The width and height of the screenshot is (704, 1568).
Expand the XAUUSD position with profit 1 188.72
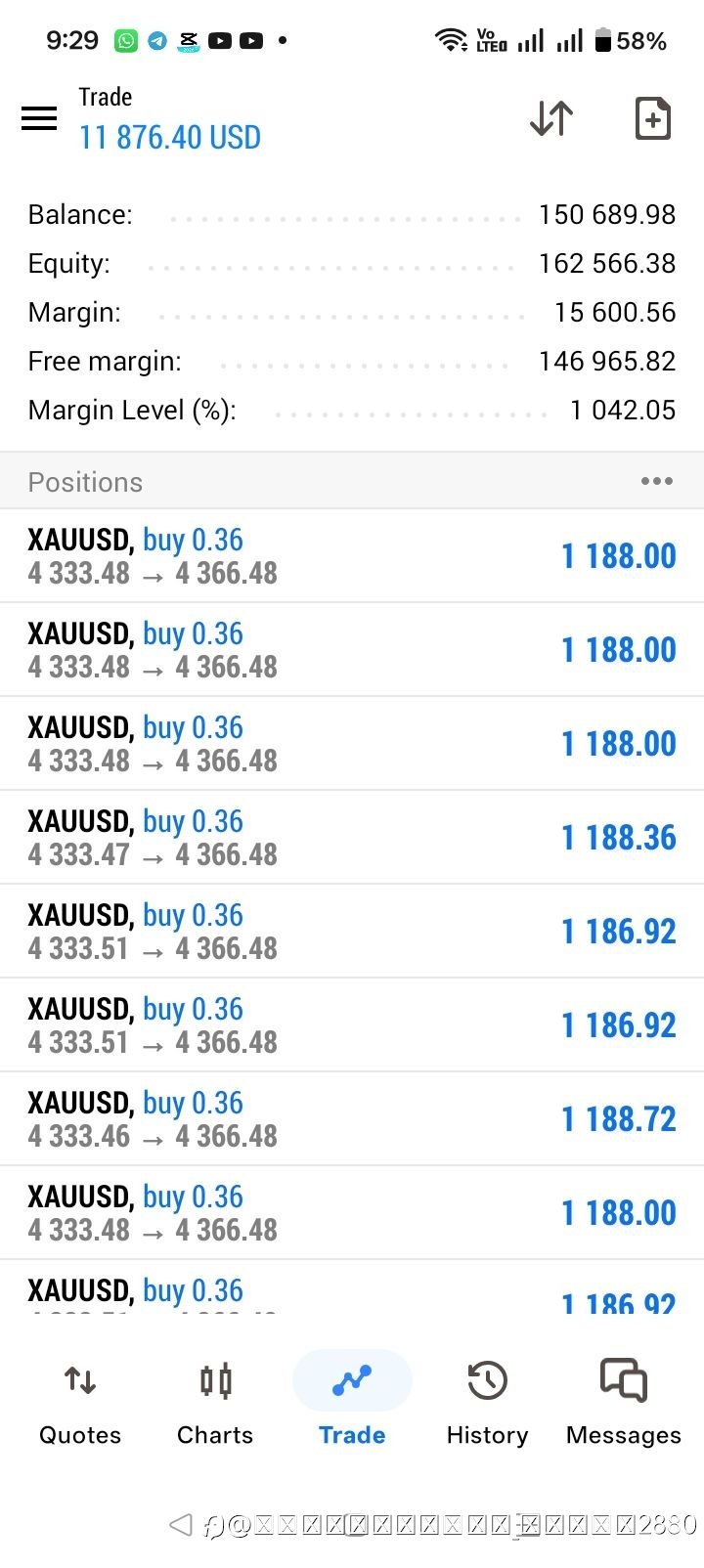[352, 1119]
